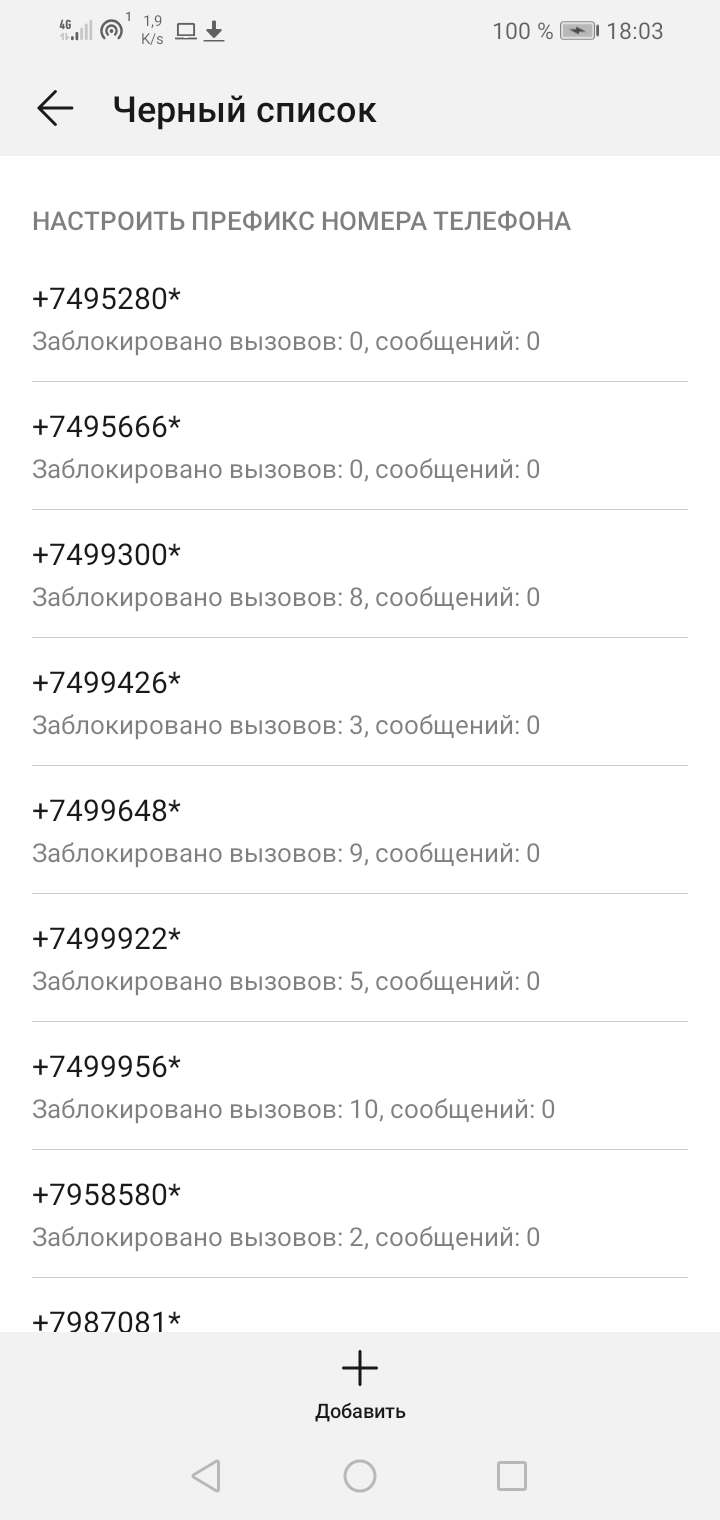Open the +7499648* prefix entry

(x=360, y=831)
